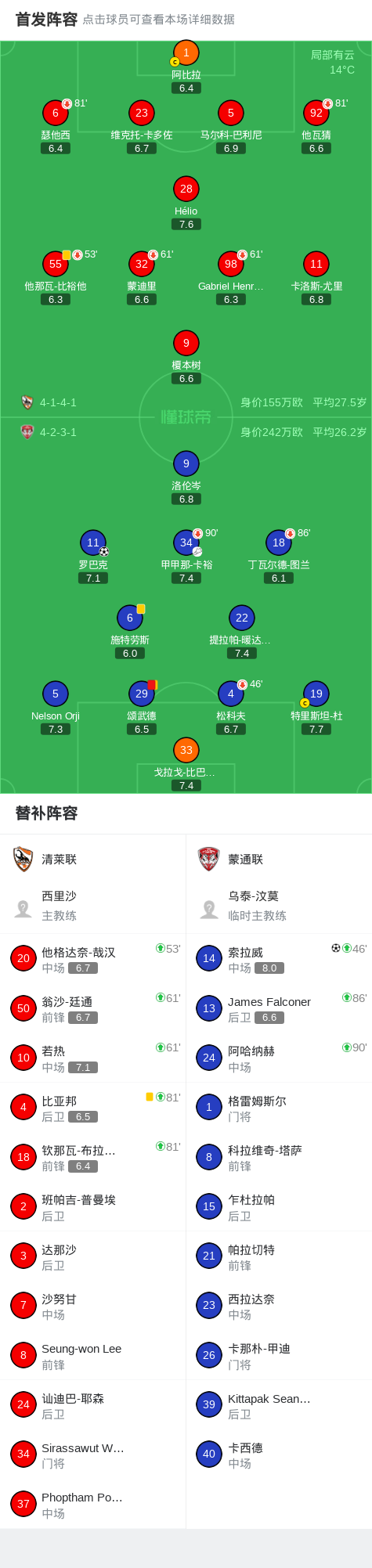Select bench player Seung-won Lee

coord(92,1355)
